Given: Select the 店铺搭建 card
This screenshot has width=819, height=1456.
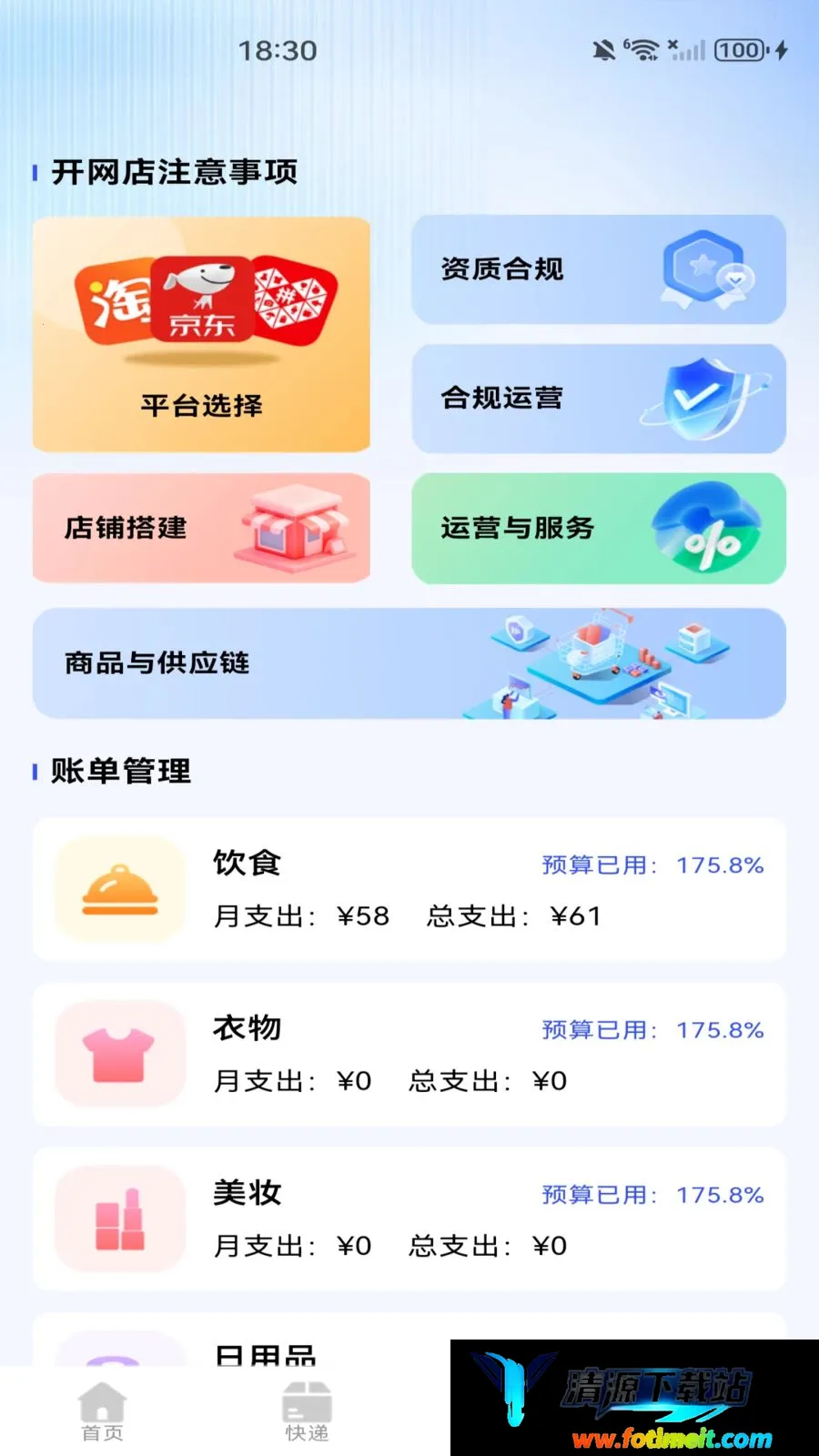Looking at the screenshot, I should [201, 528].
